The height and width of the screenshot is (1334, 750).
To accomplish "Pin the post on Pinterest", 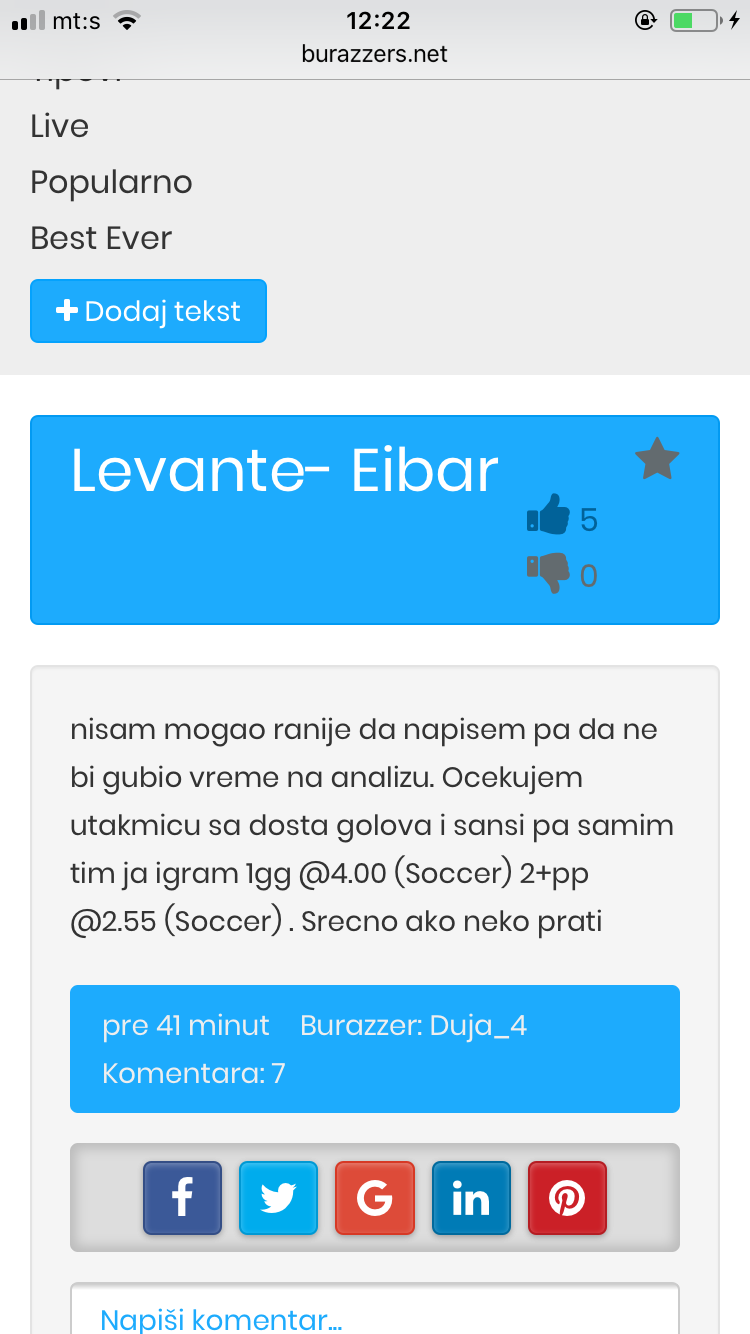I will point(567,1198).
